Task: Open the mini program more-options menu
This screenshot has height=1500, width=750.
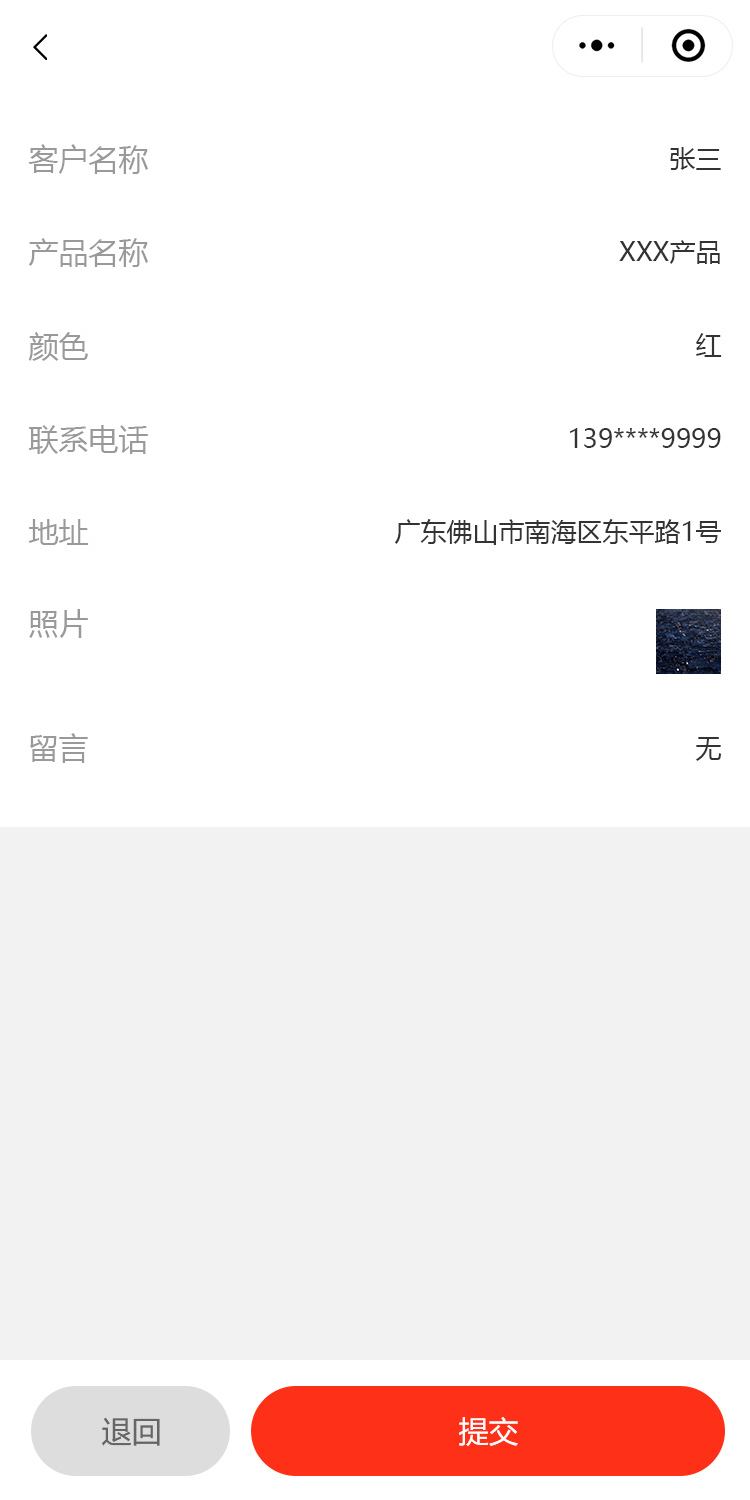Action: [597, 46]
